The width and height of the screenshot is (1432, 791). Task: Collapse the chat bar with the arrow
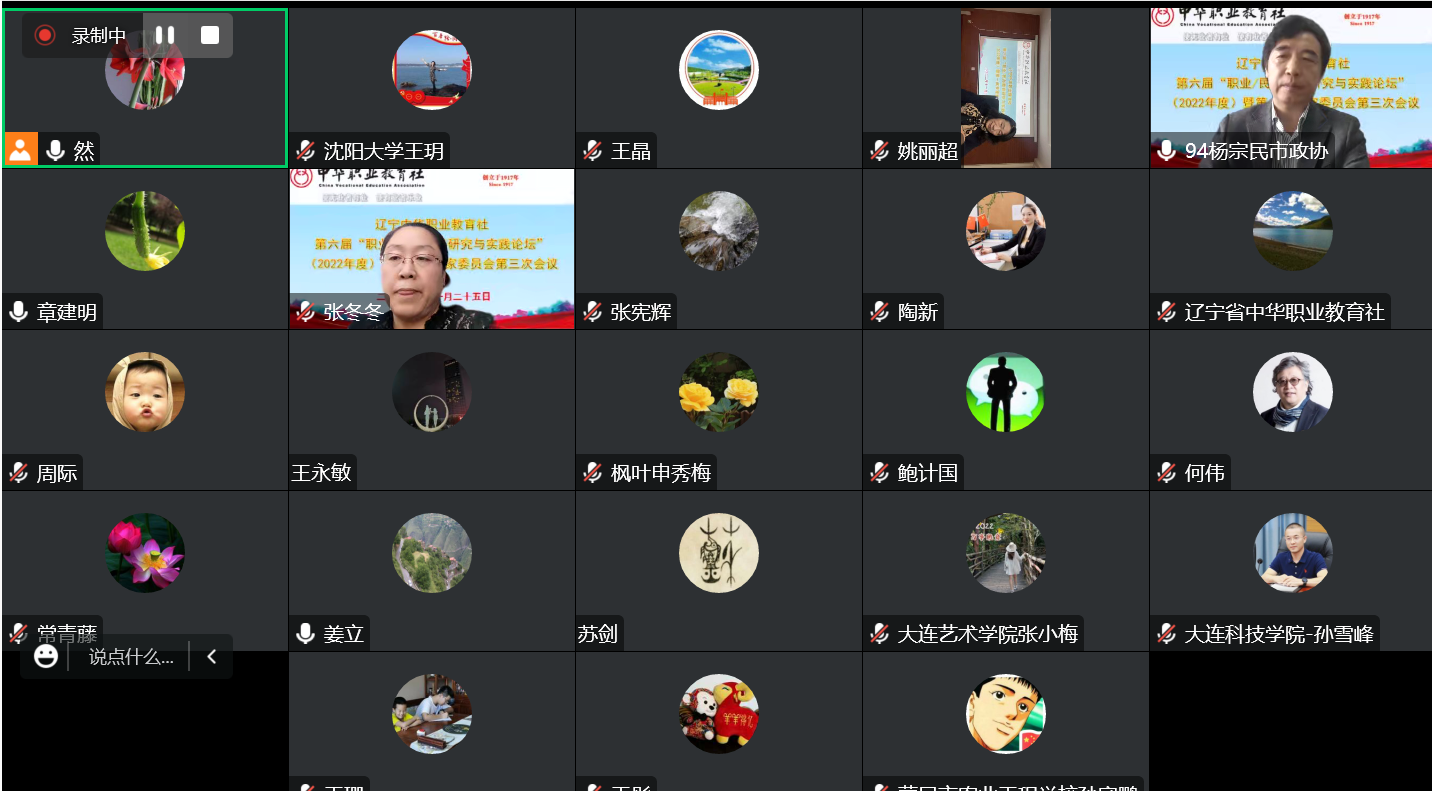coord(211,657)
